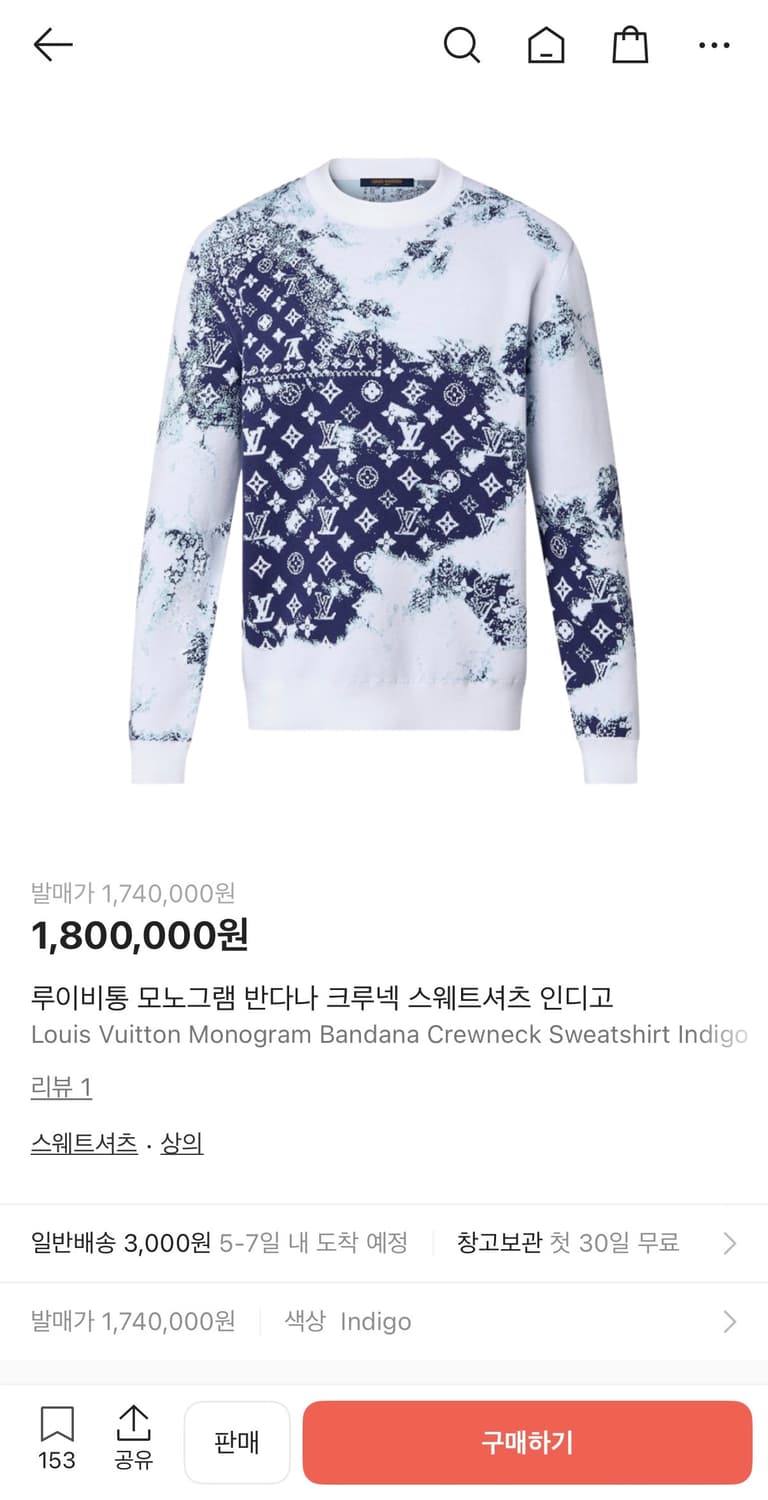This screenshot has width=768, height=1500.
Task: Open the shopping bag icon
Action: (x=629, y=44)
